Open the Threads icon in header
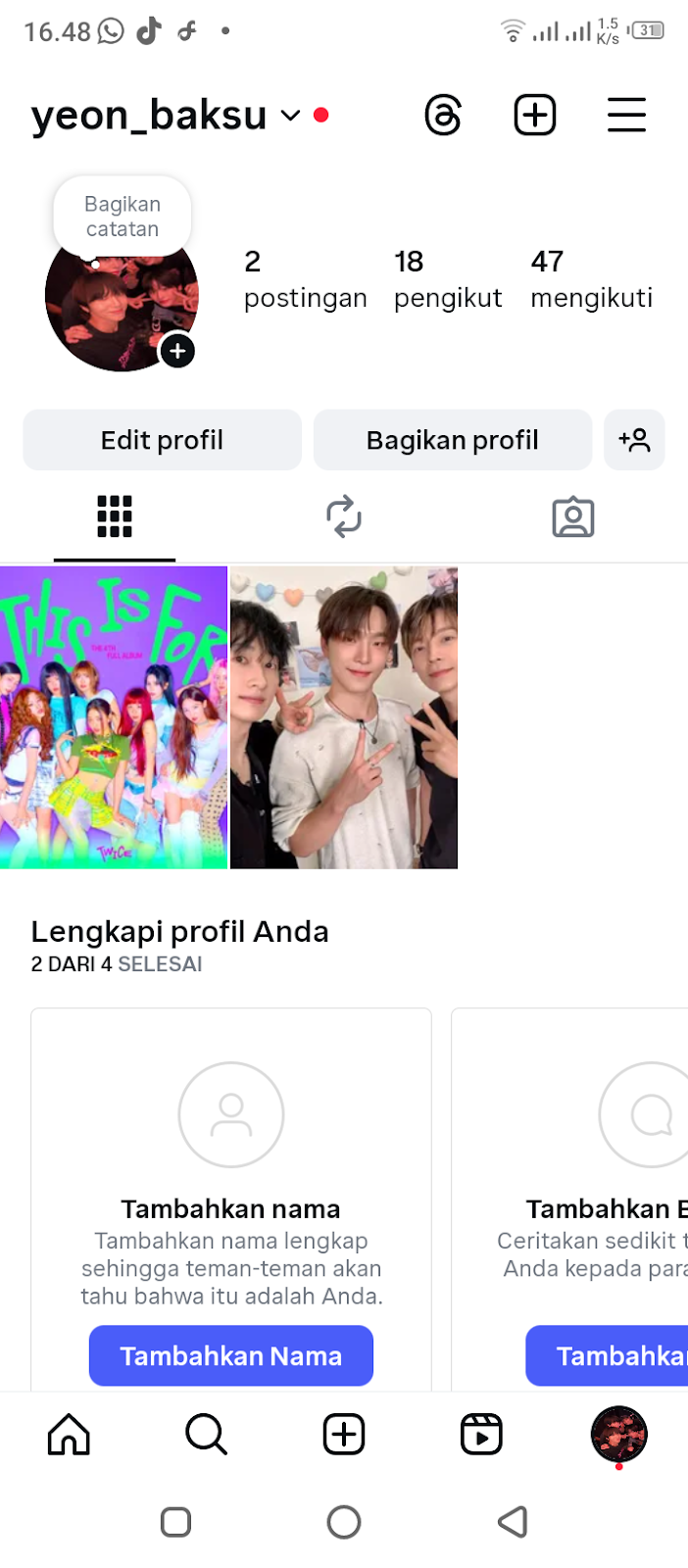This screenshot has height=1568, width=688. [443, 116]
